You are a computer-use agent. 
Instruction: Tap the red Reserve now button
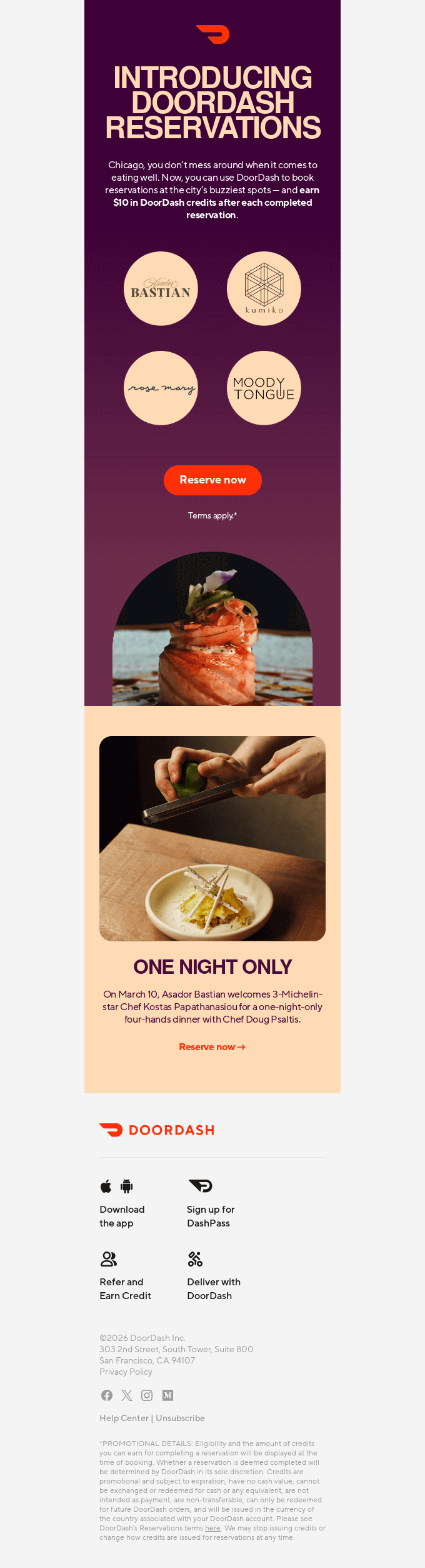pos(212,480)
